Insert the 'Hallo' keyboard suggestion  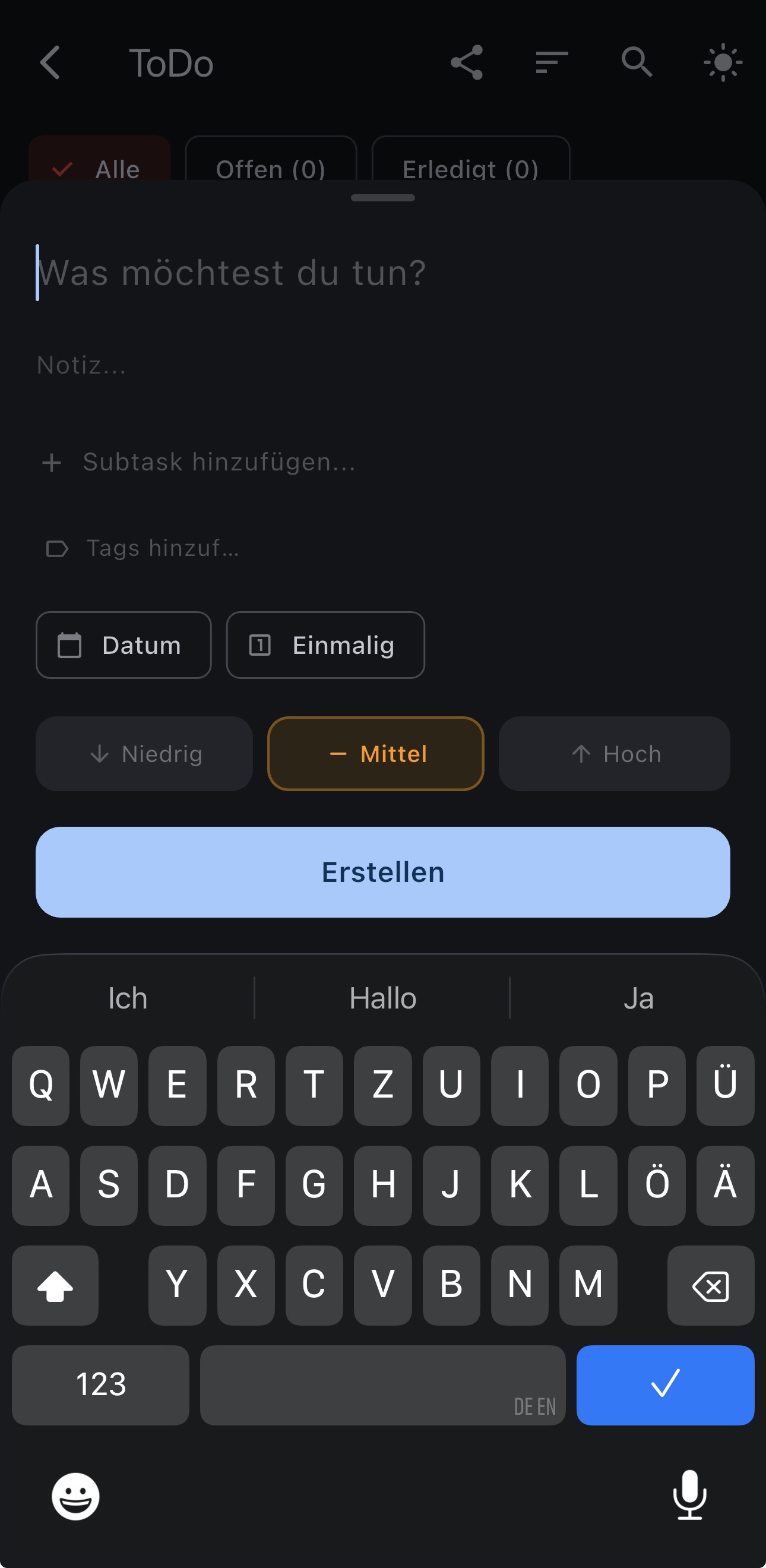click(x=382, y=999)
